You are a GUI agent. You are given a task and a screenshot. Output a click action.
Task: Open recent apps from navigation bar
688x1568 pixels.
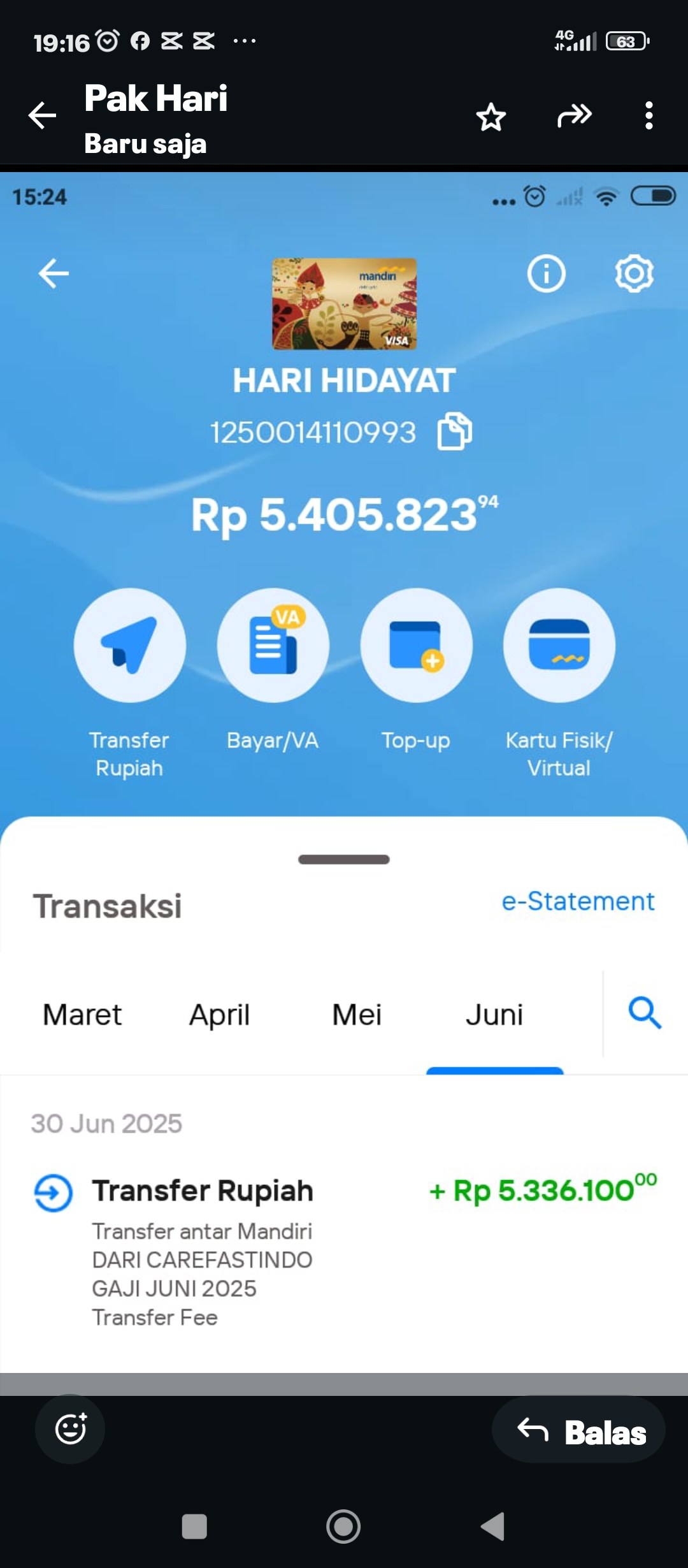pyautogui.click(x=194, y=1527)
